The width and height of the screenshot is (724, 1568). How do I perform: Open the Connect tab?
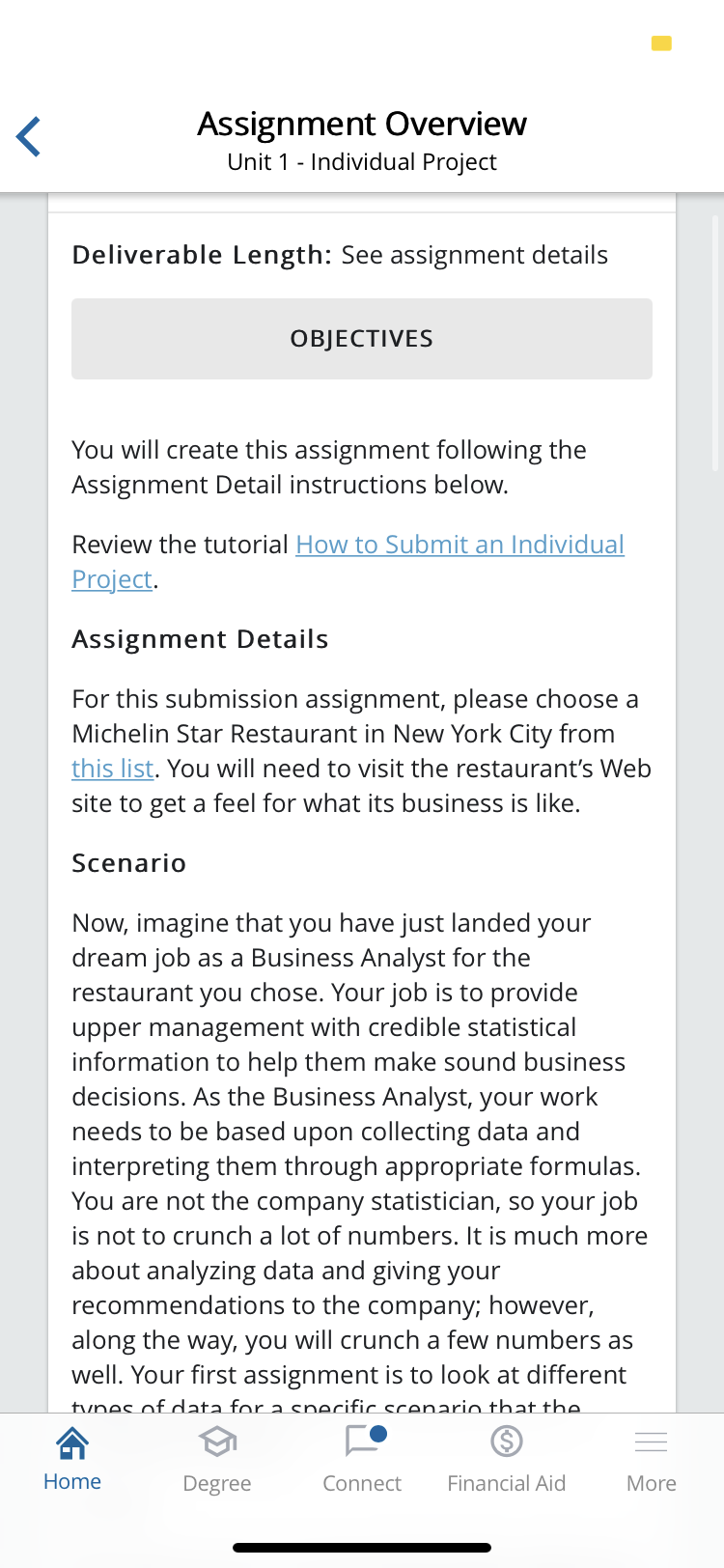click(x=362, y=1458)
